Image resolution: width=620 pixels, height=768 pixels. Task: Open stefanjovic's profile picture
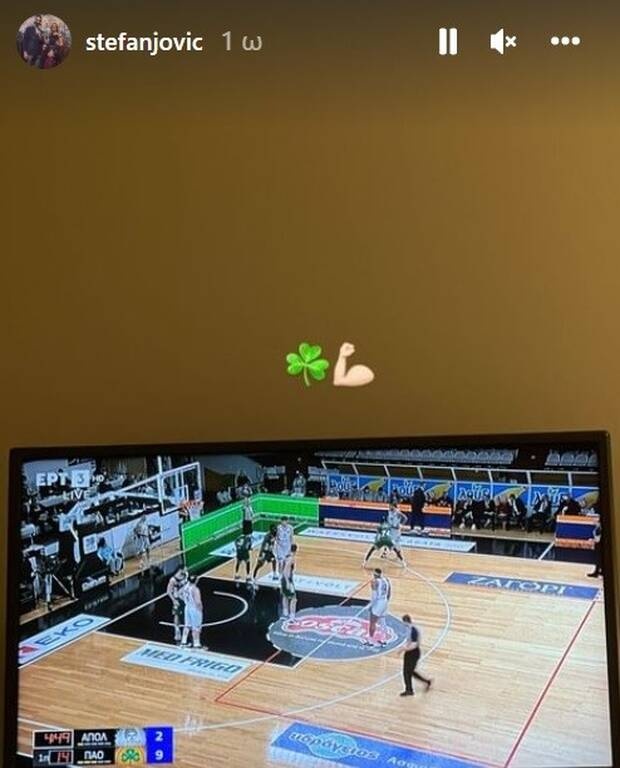(x=44, y=41)
